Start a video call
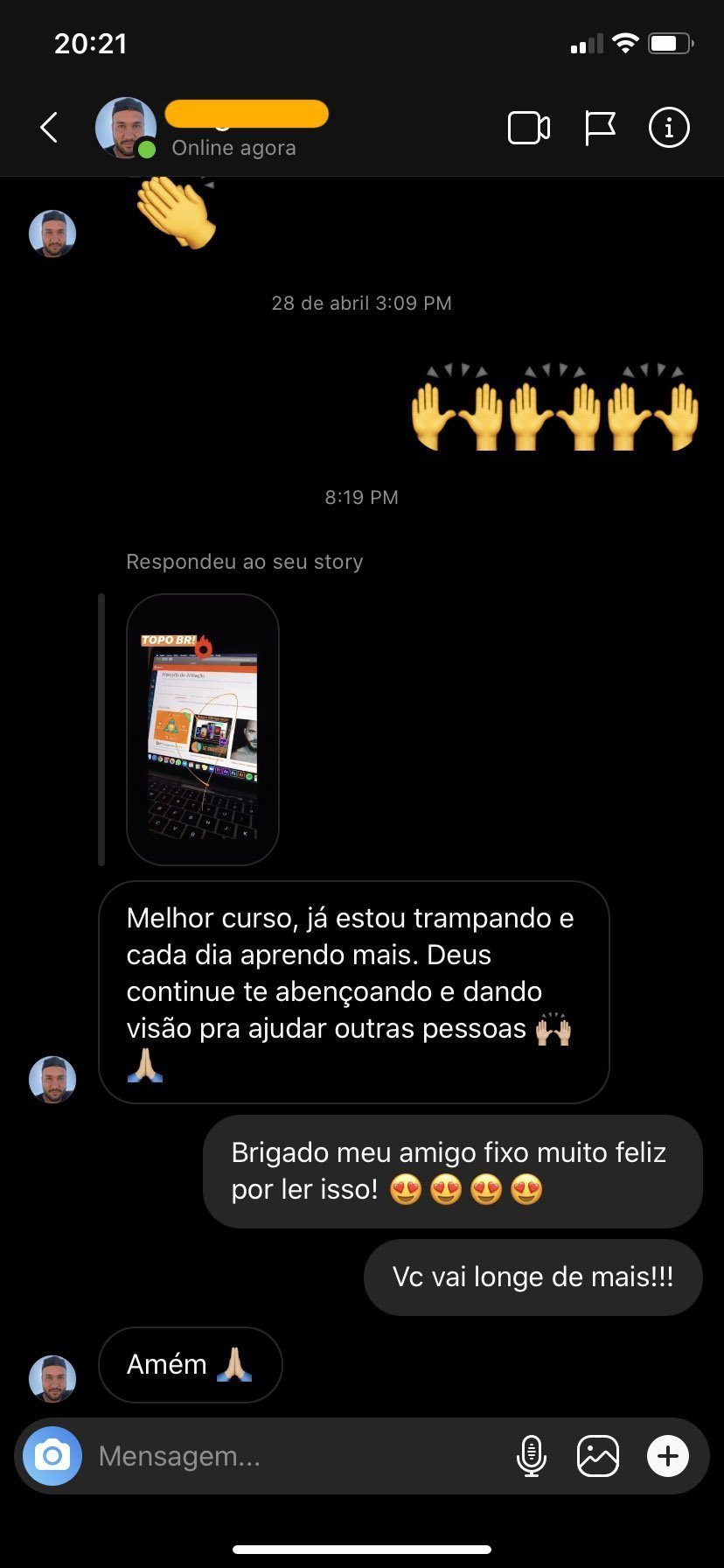Screen dimensions: 724x1568 (x=528, y=128)
